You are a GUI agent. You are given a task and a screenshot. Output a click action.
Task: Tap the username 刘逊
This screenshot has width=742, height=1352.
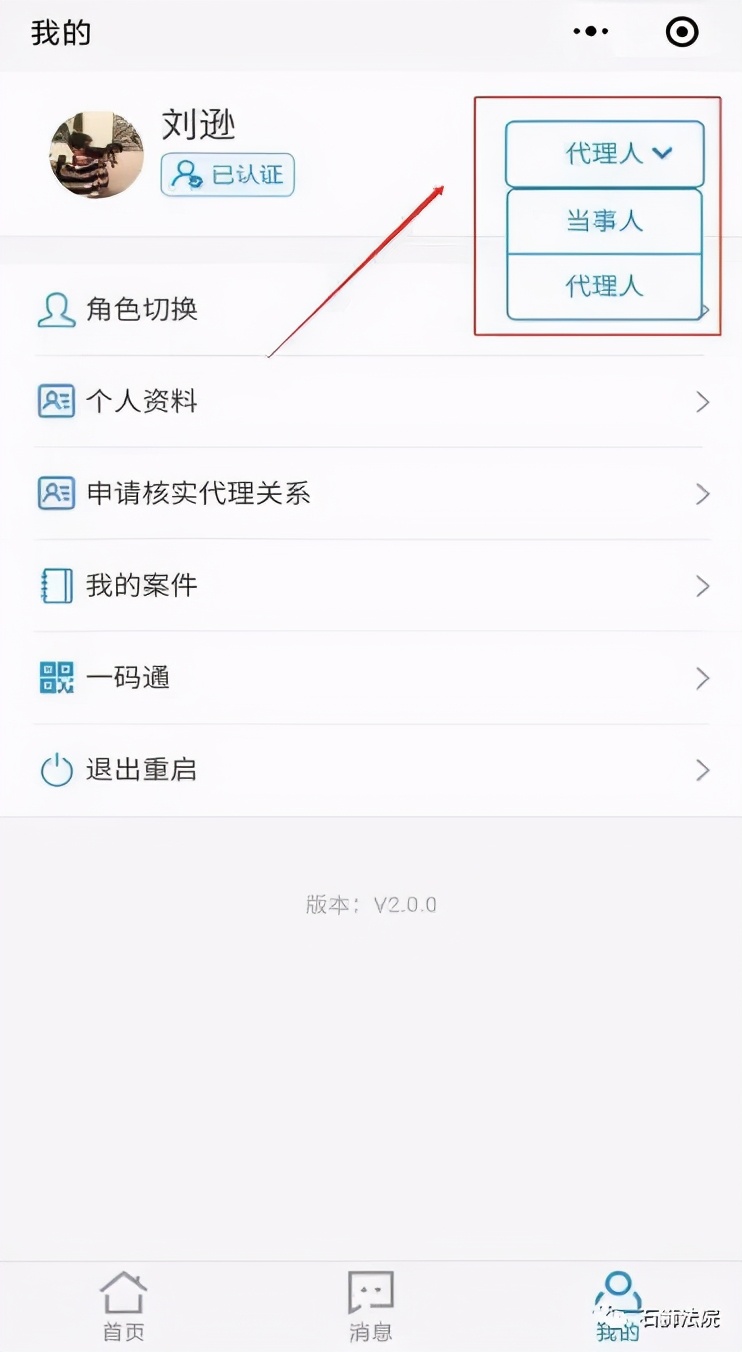click(x=198, y=124)
